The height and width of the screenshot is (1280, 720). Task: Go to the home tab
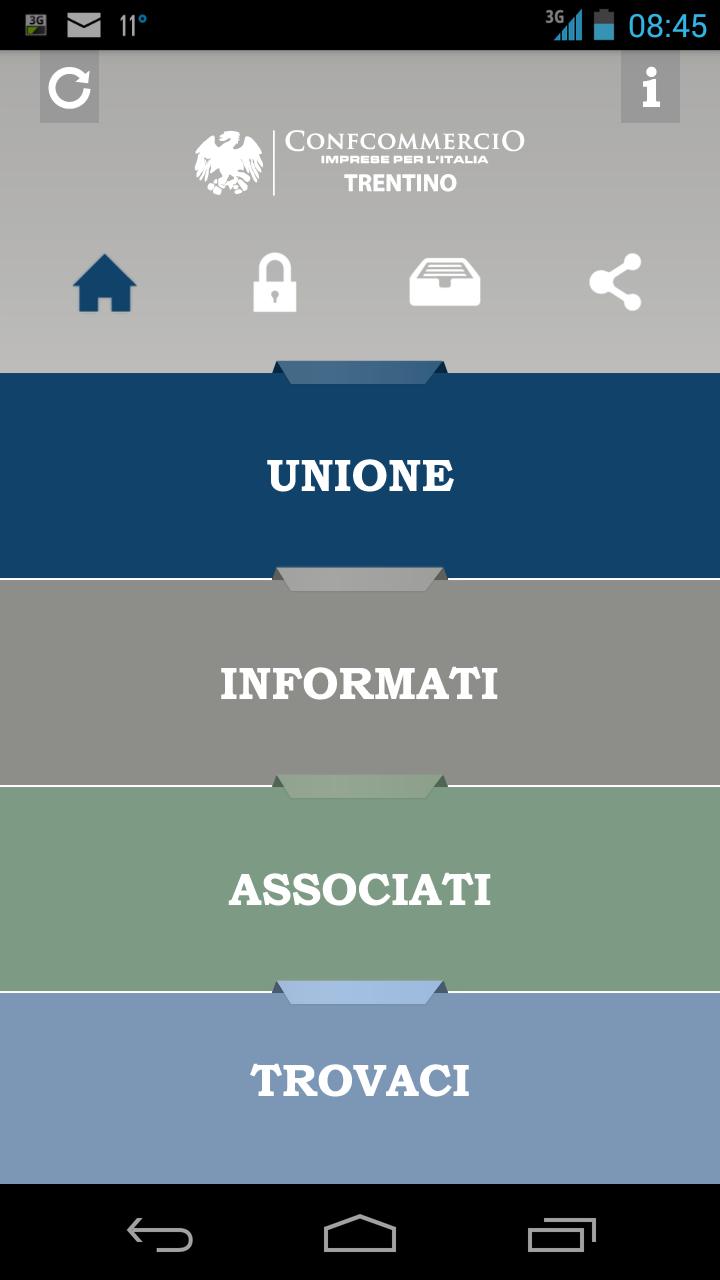coord(105,283)
